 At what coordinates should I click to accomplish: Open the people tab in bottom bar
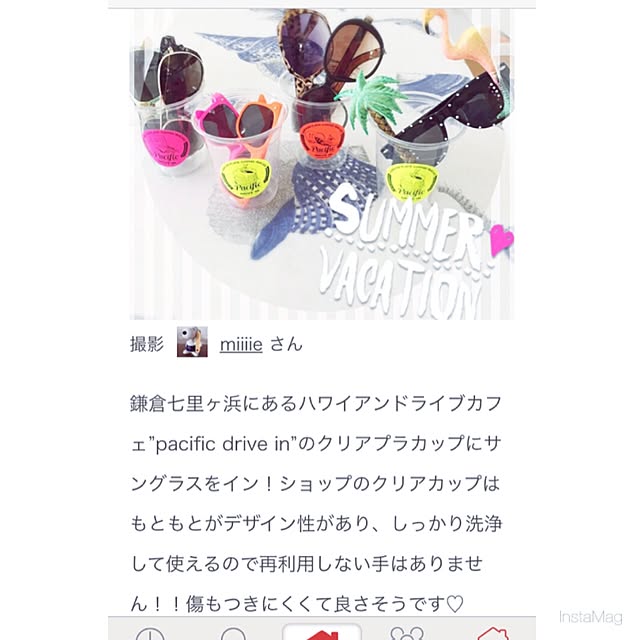click(x=406, y=632)
